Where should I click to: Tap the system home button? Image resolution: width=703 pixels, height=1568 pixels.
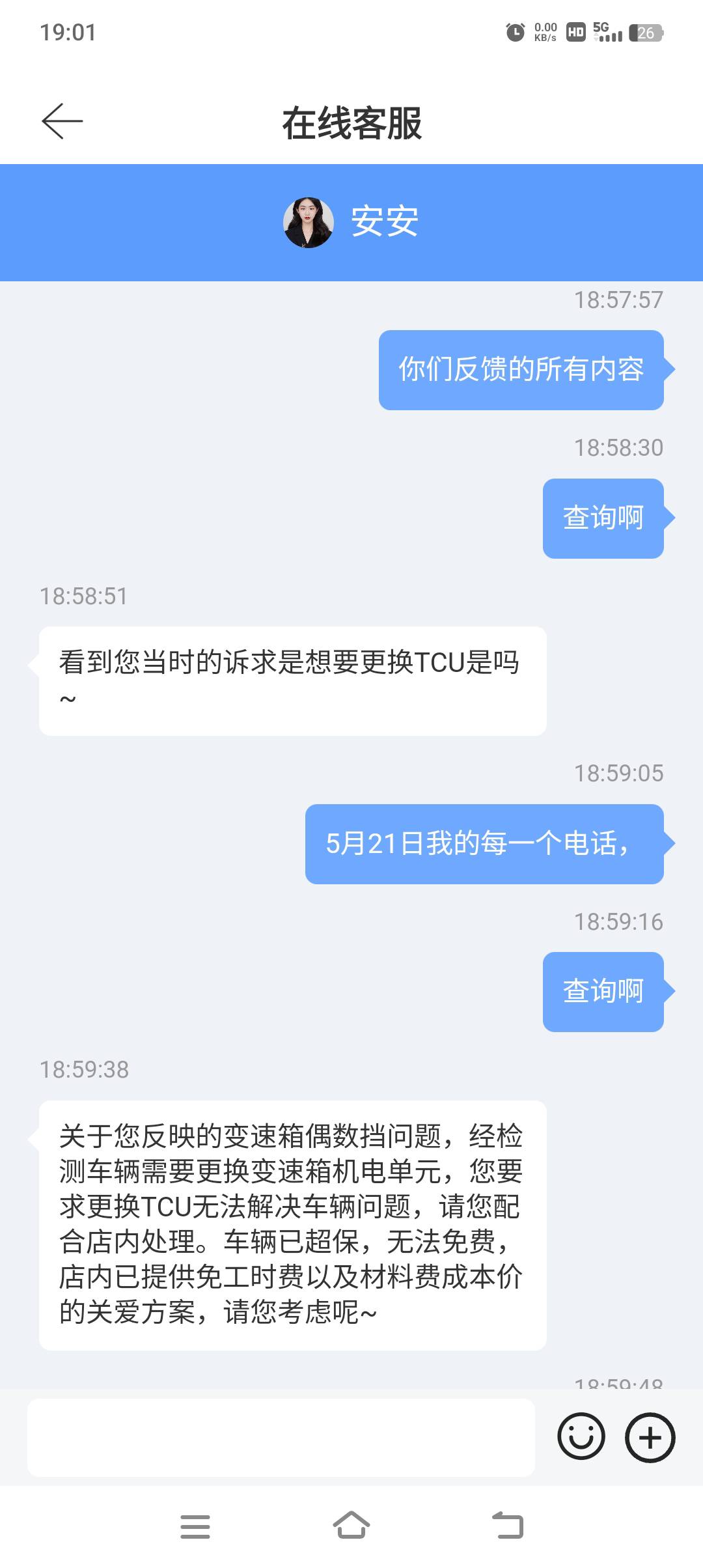351,1526
